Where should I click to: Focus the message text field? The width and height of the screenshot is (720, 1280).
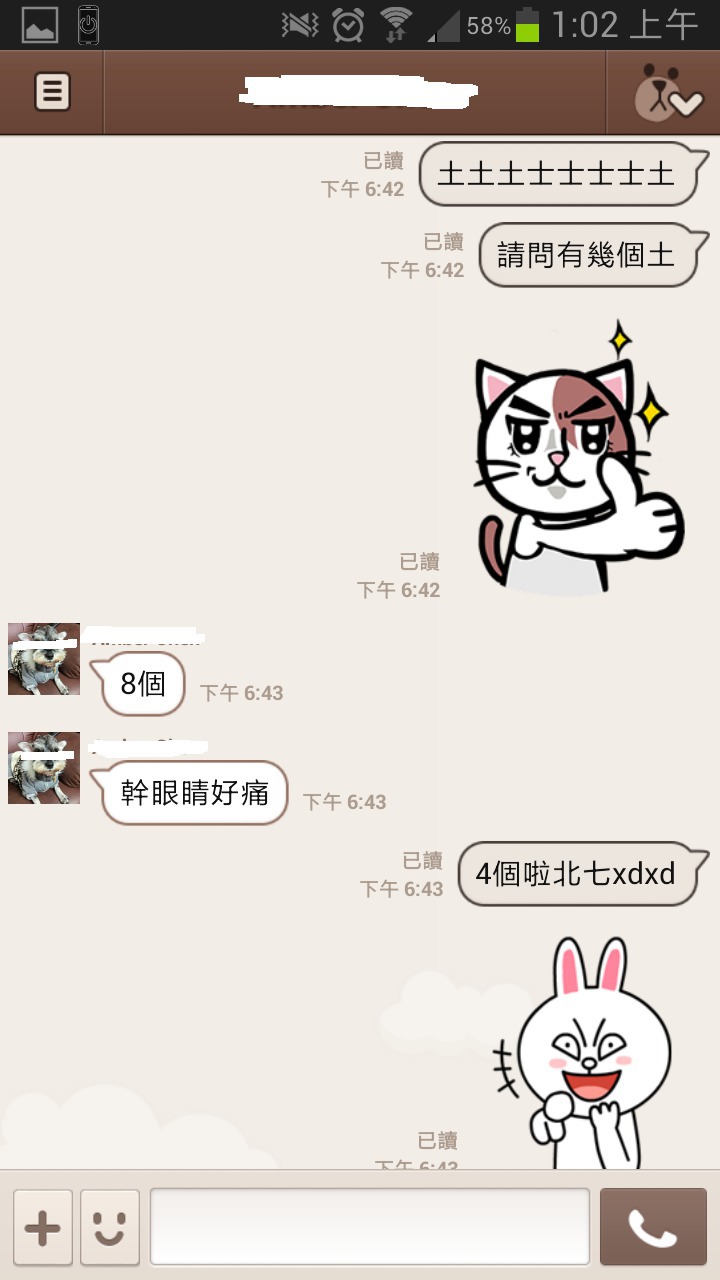pyautogui.click(x=370, y=1227)
